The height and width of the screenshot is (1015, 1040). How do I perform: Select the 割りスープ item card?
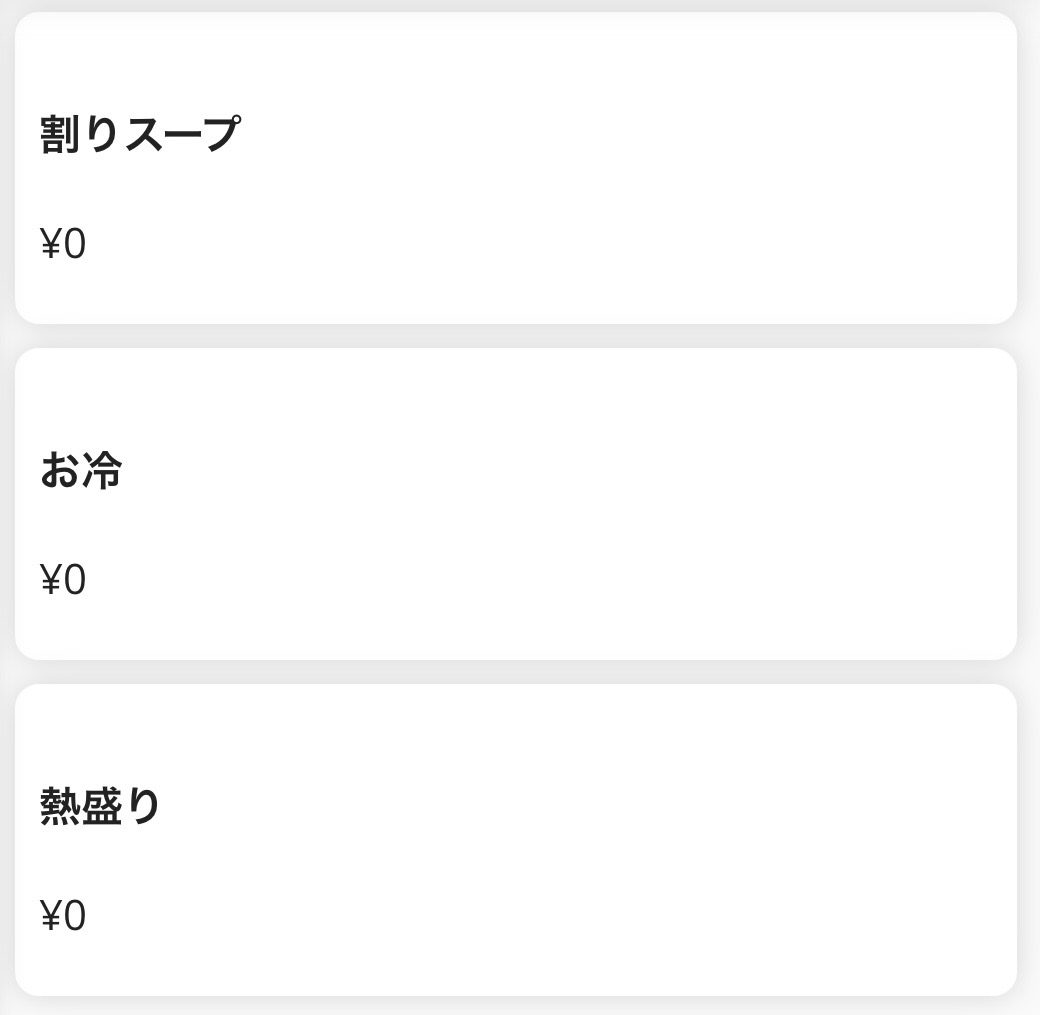(515, 168)
